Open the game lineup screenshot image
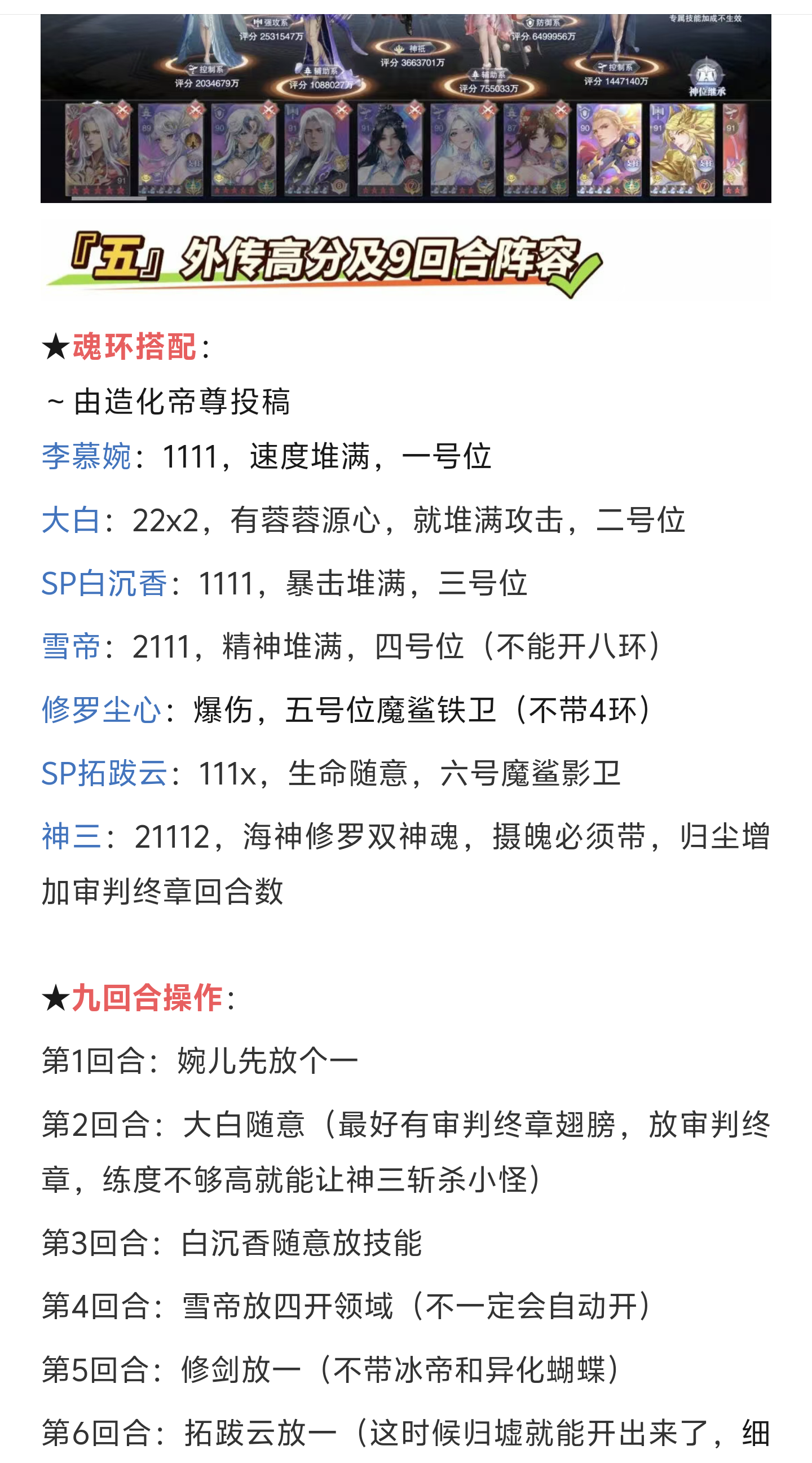The width and height of the screenshot is (812, 1463). (x=405, y=108)
